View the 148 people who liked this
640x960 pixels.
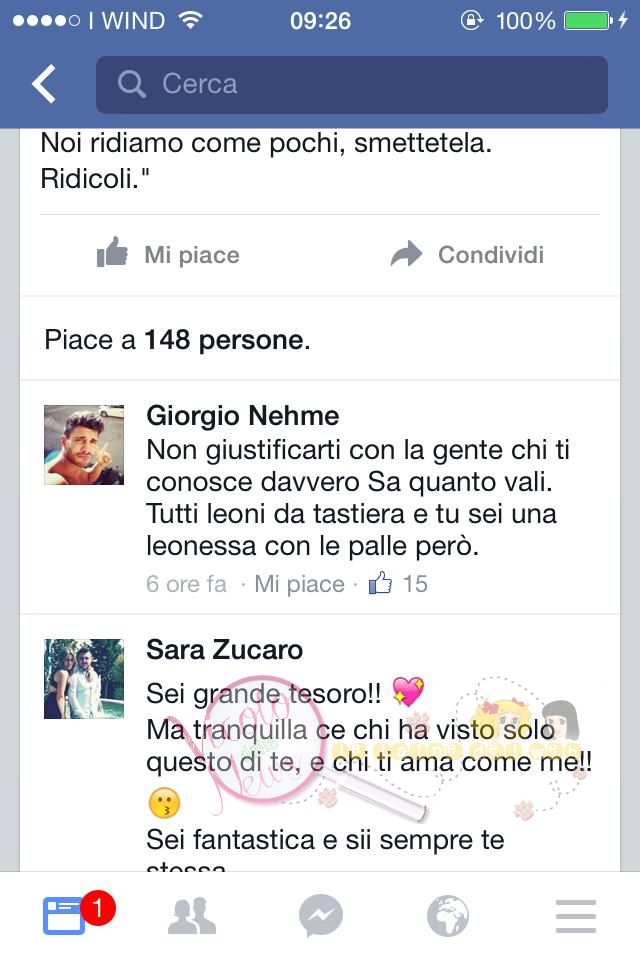click(x=177, y=340)
